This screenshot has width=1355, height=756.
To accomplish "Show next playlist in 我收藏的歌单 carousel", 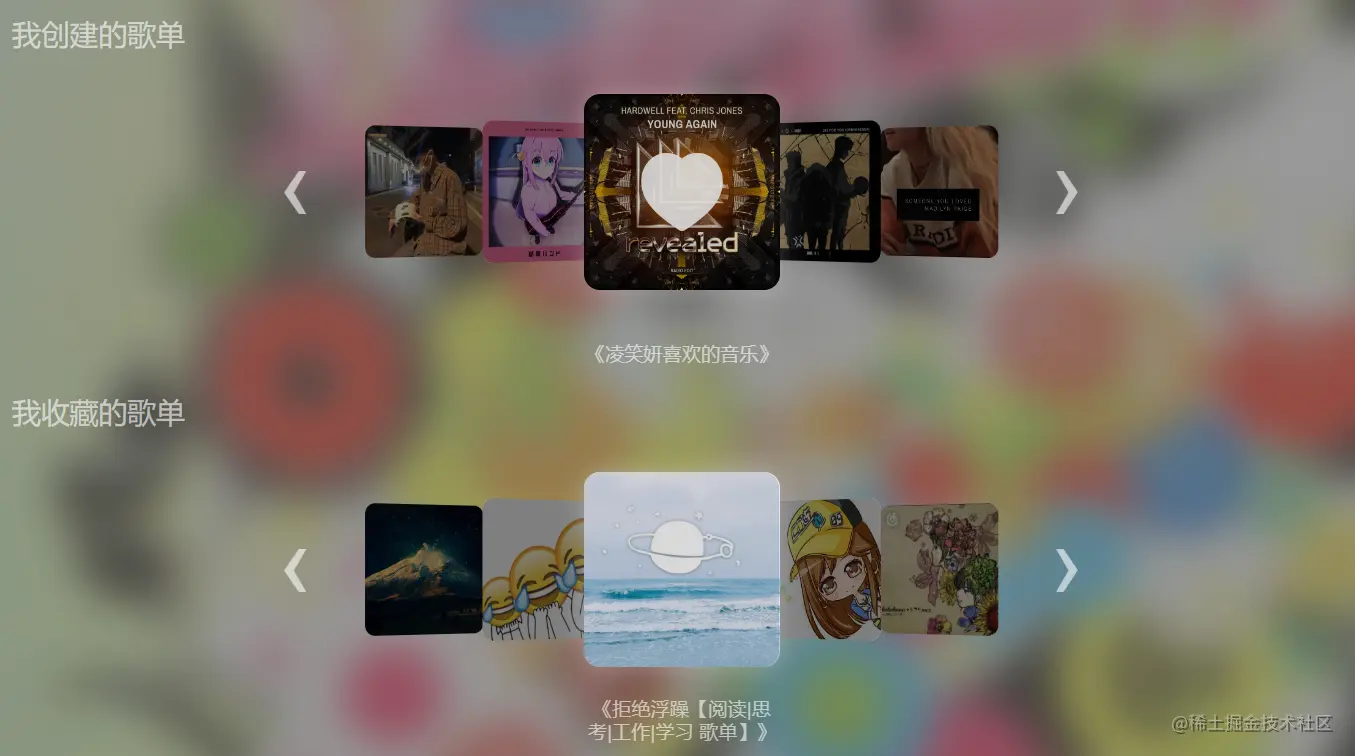I will [1066, 570].
